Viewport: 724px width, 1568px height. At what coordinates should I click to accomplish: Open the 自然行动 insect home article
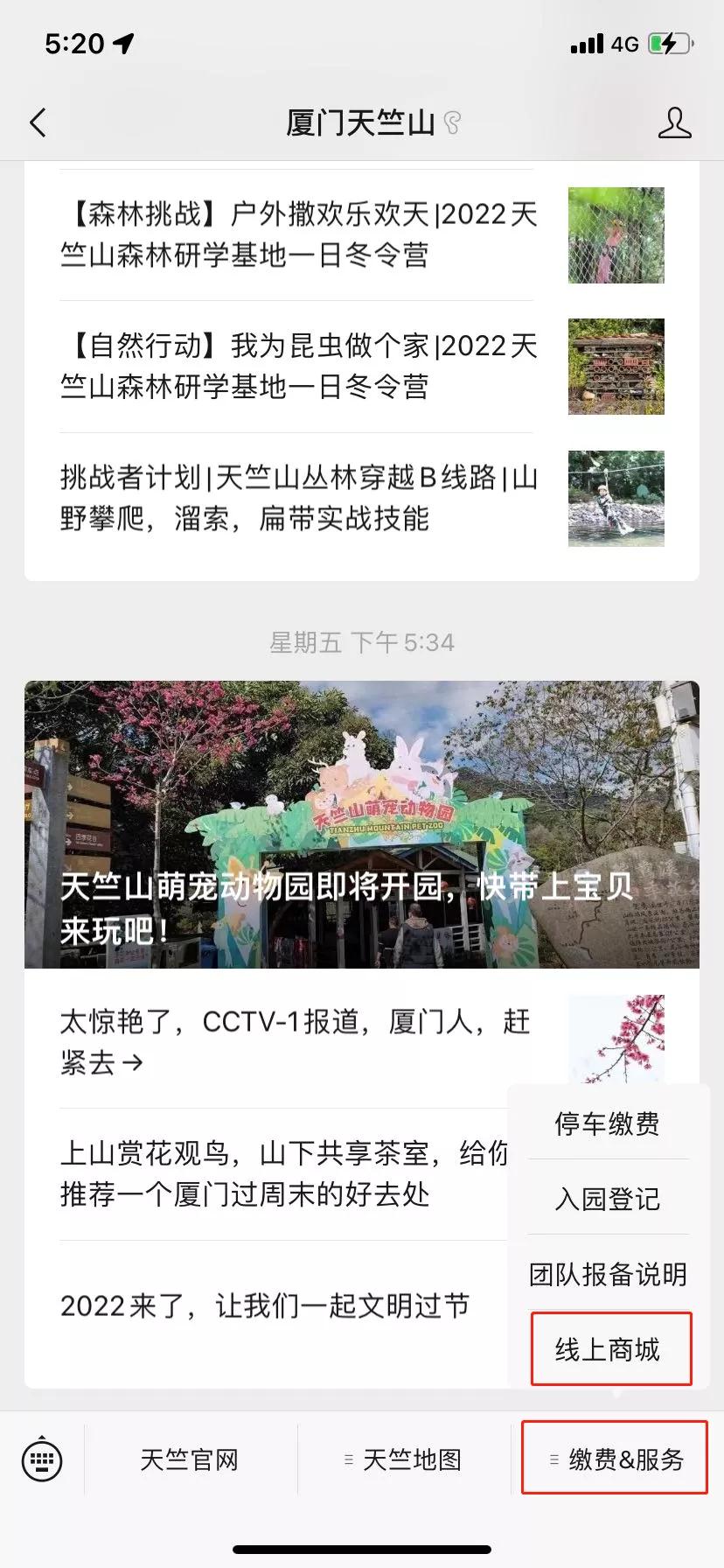[x=297, y=366]
